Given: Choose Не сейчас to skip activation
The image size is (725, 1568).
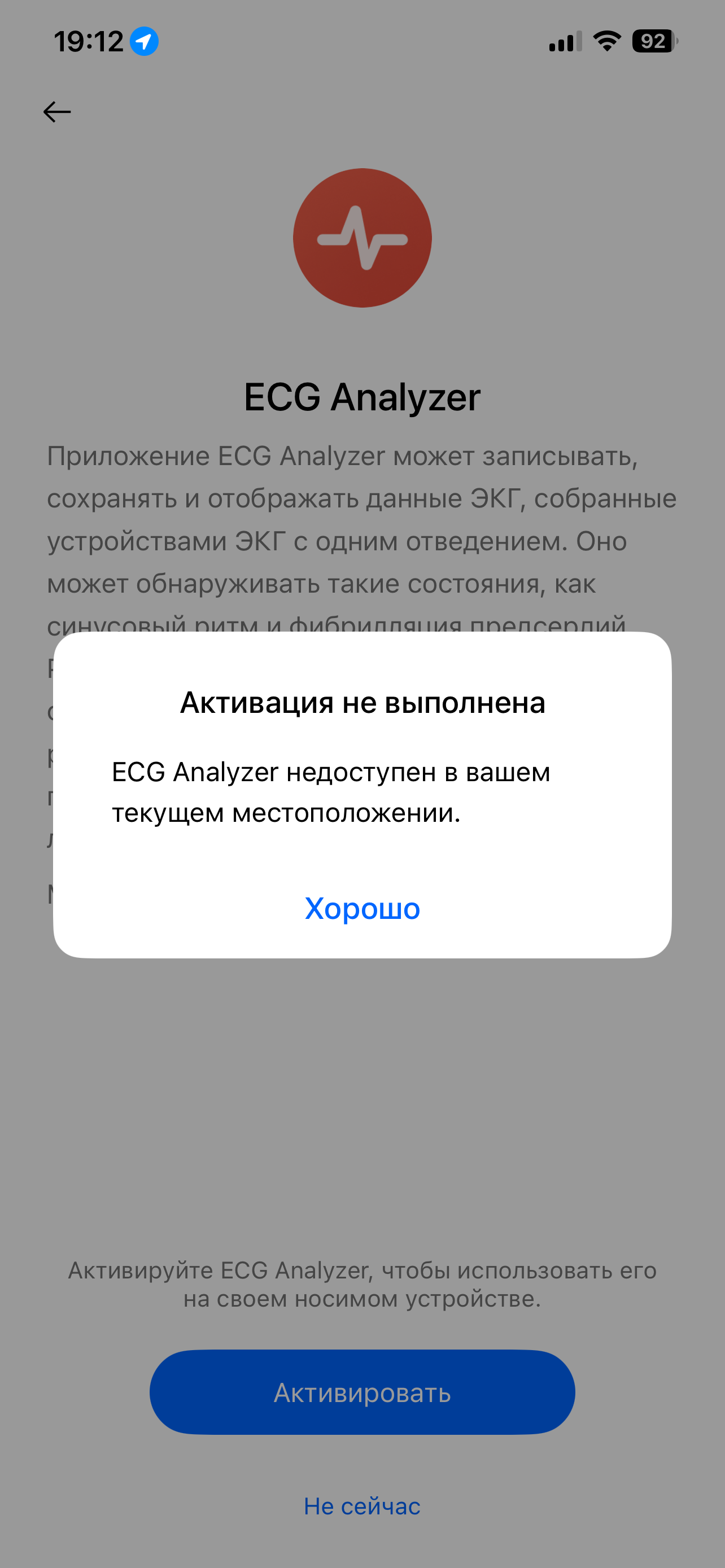Looking at the screenshot, I should tap(362, 1506).
